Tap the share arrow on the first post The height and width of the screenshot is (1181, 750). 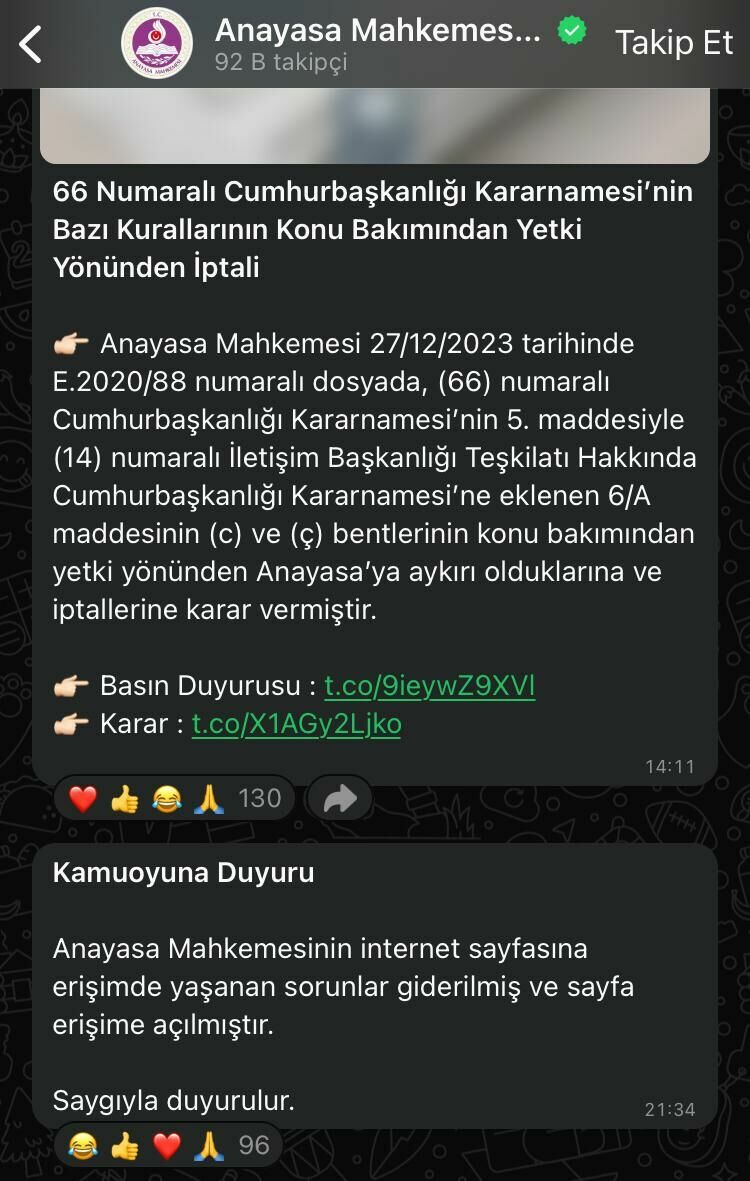click(x=339, y=798)
